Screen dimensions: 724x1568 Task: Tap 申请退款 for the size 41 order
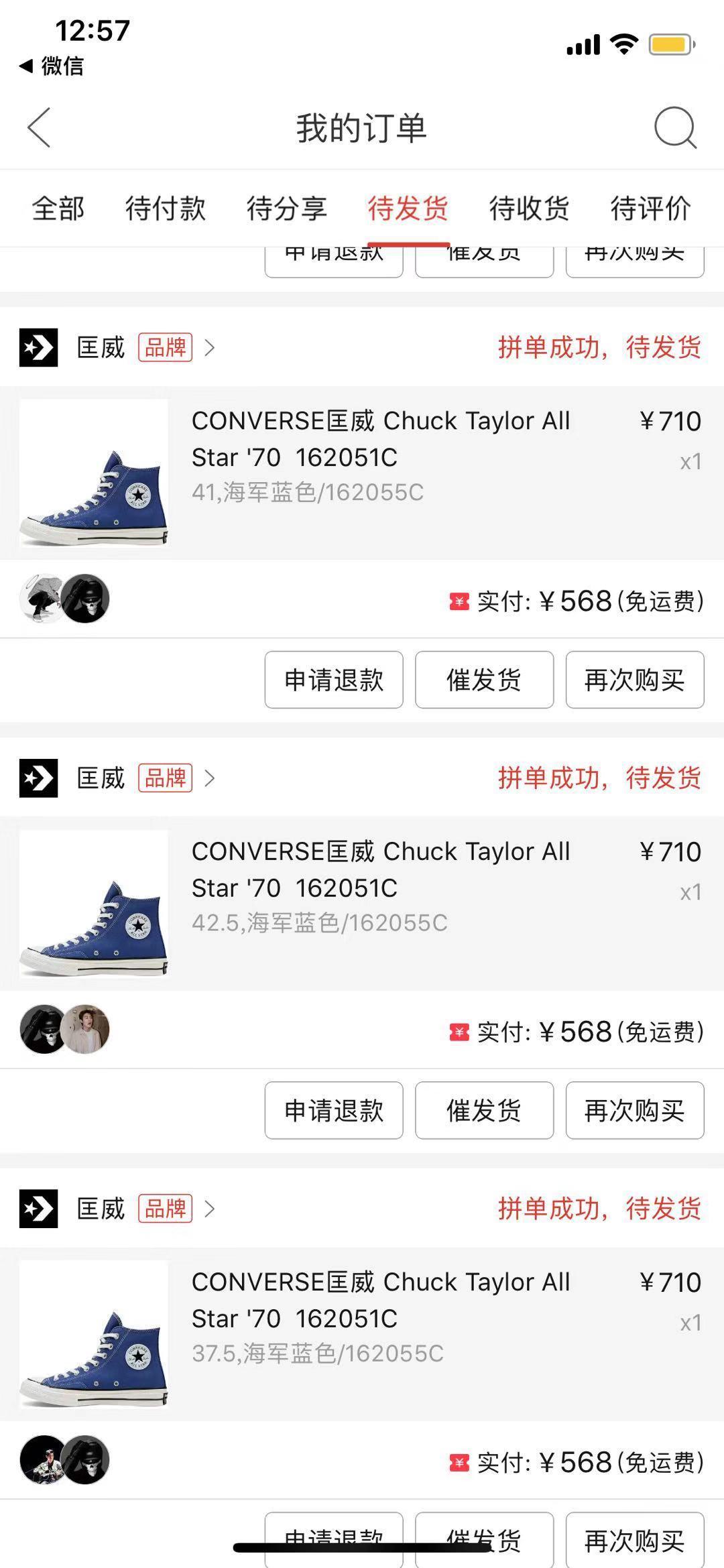click(334, 680)
